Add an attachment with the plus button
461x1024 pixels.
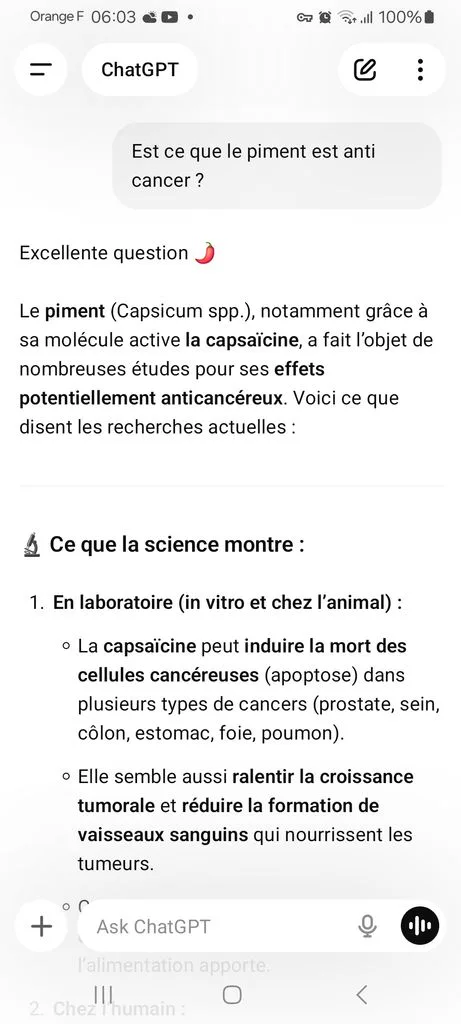pos(41,925)
